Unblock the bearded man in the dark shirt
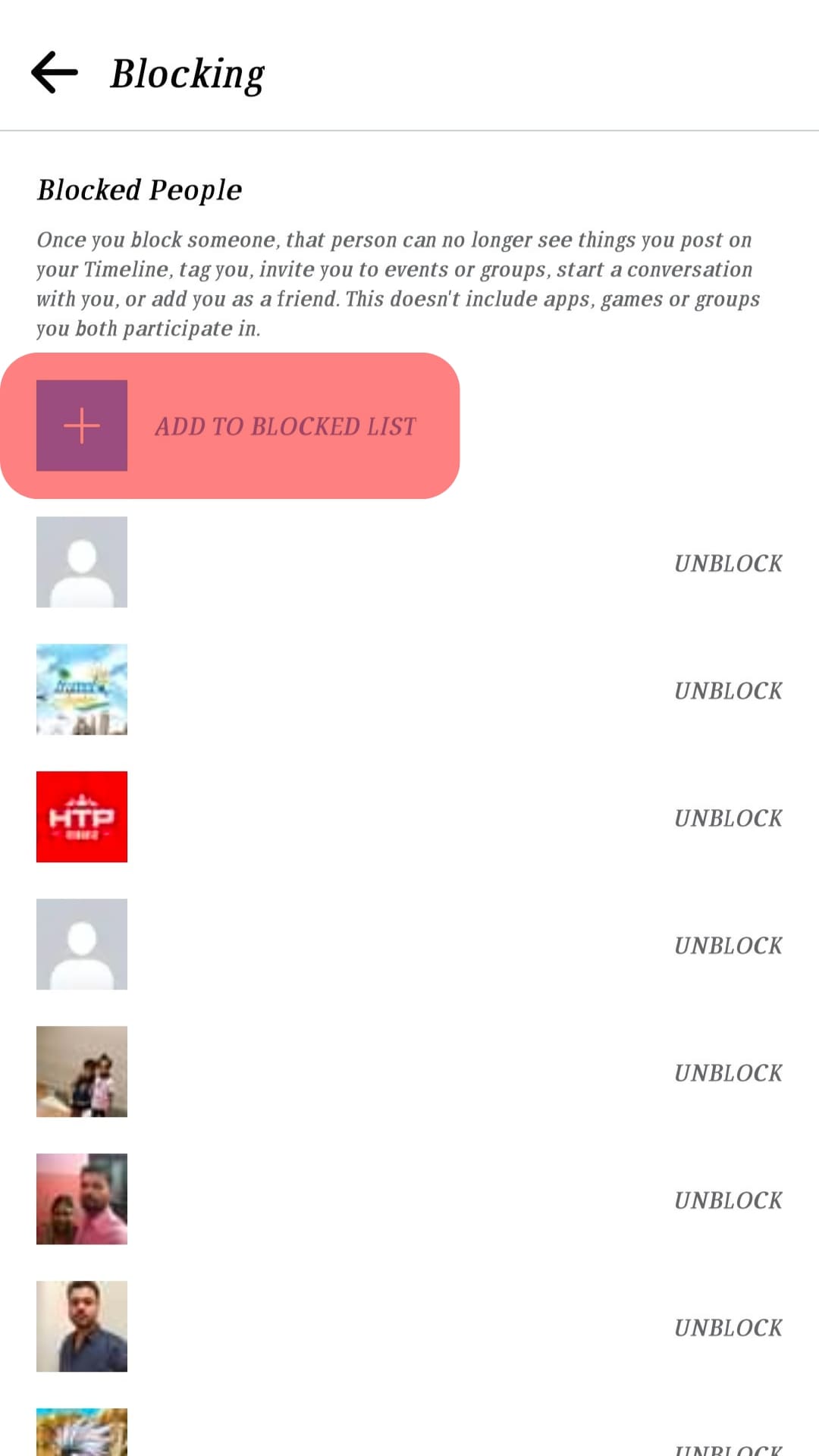Screen dimensions: 819x1456 (x=727, y=1328)
